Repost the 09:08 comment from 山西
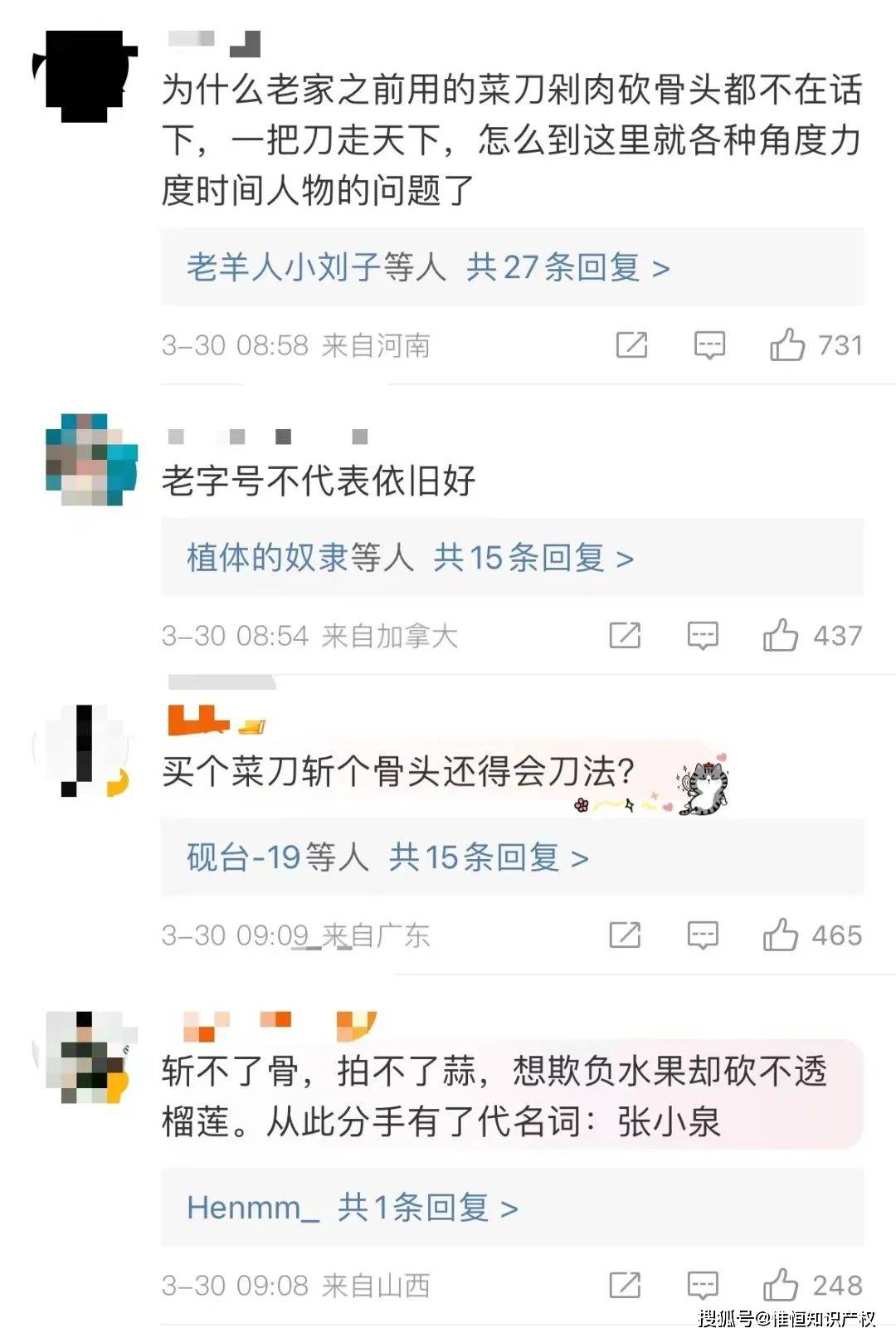The width and height of the screenshot is (896, 1338). pyautogui.click(x=625, y=1286)
